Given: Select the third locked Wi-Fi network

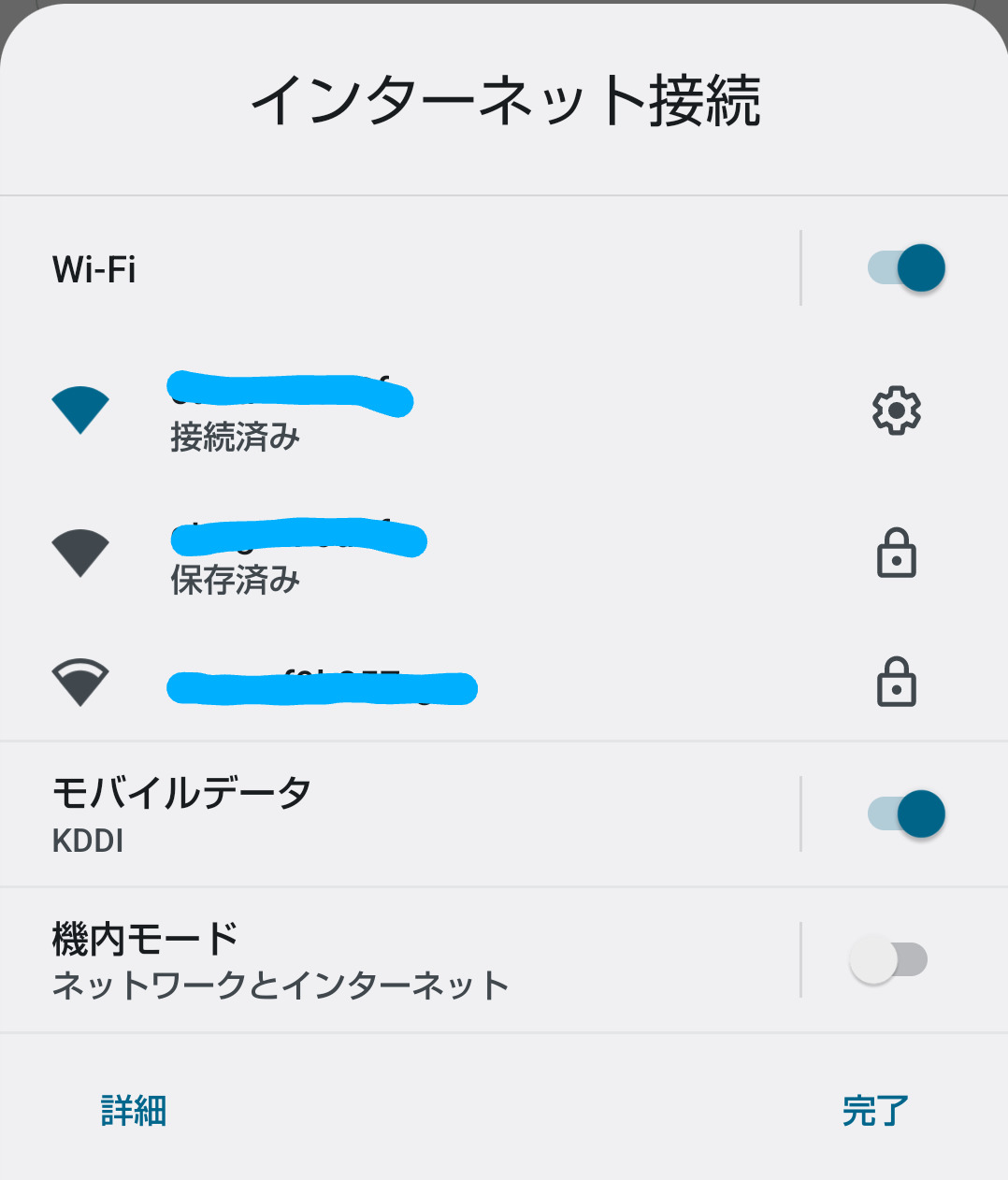Looking at the screenshot, I should coord(374,684).
